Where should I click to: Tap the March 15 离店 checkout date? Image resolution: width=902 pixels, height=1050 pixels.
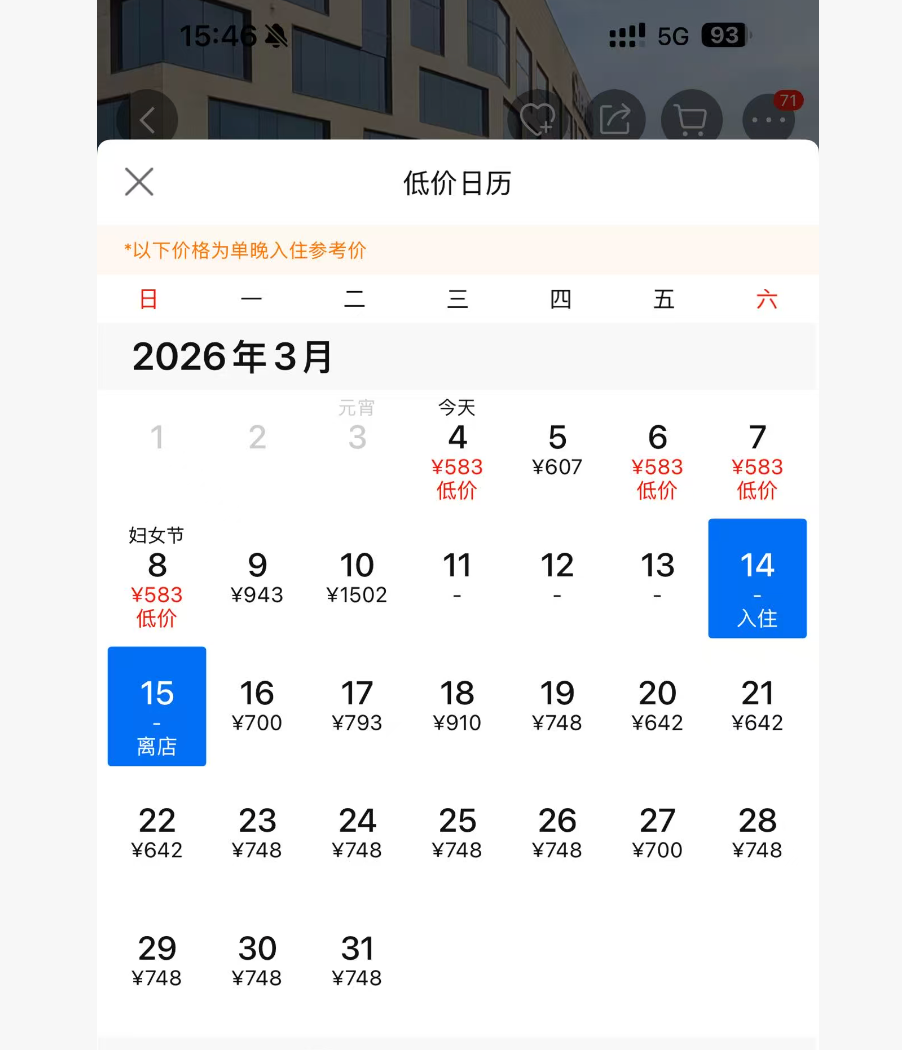point(157,706)
